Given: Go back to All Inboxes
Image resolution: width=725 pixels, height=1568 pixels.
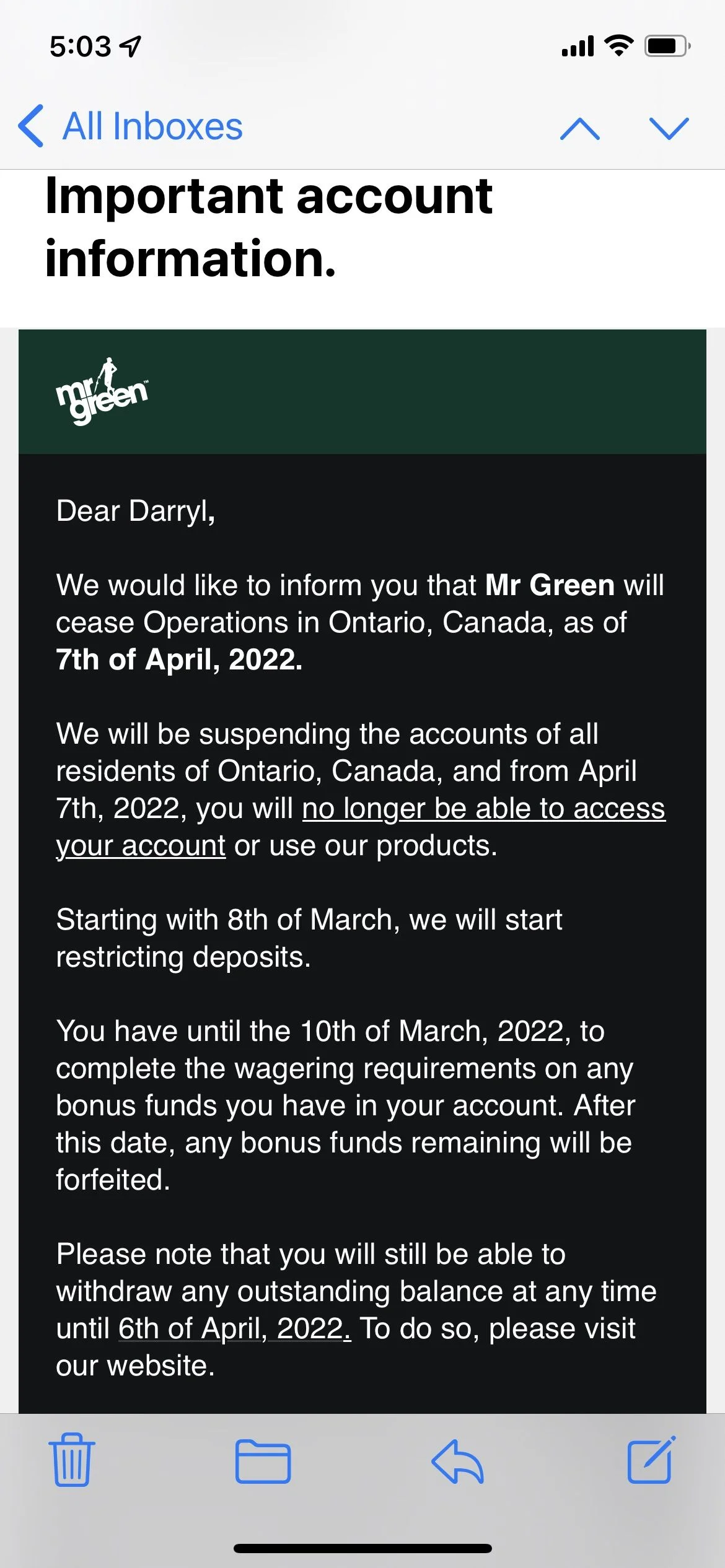Looking at the screenshot, I should coord(130,126).
